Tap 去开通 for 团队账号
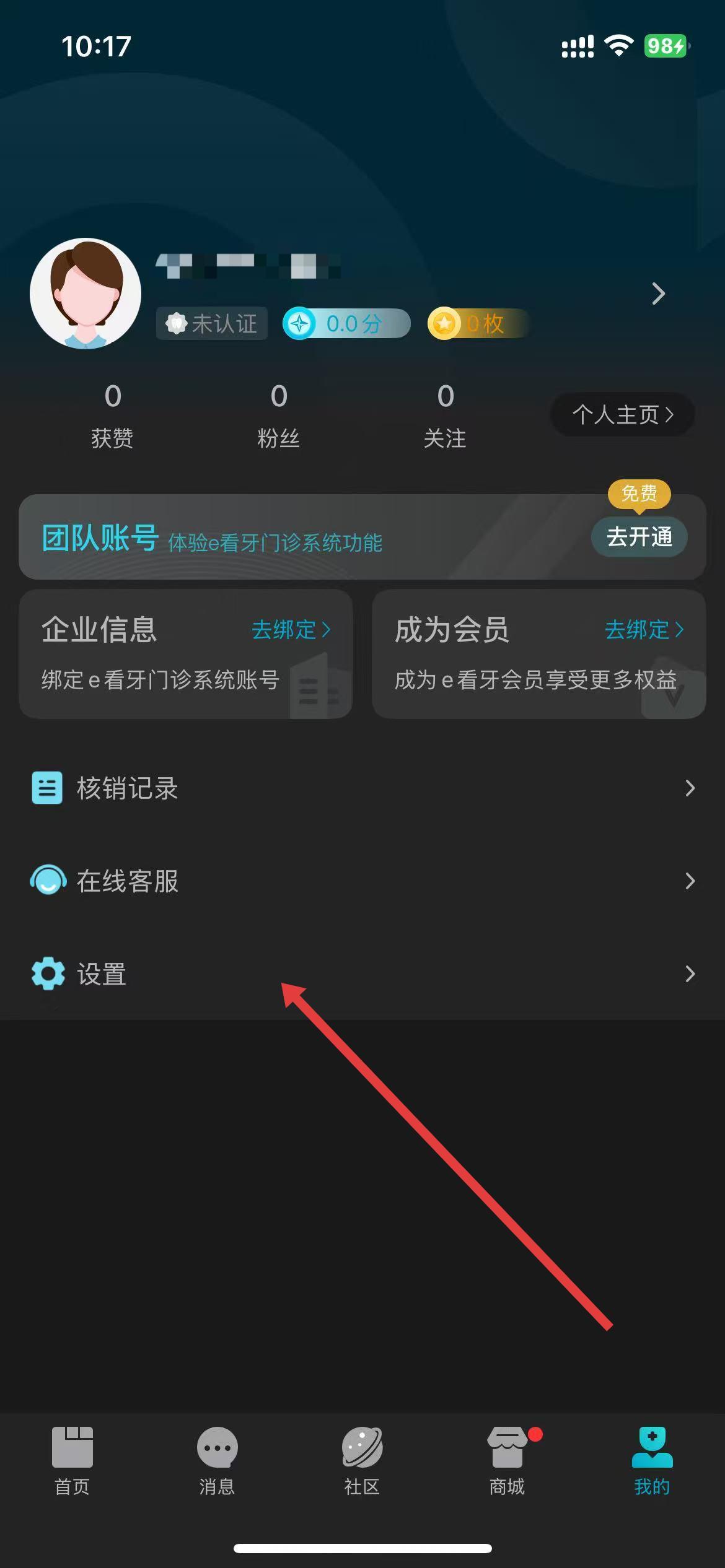The width and height of the screenshot is (725, 1568). pos(639,536)
